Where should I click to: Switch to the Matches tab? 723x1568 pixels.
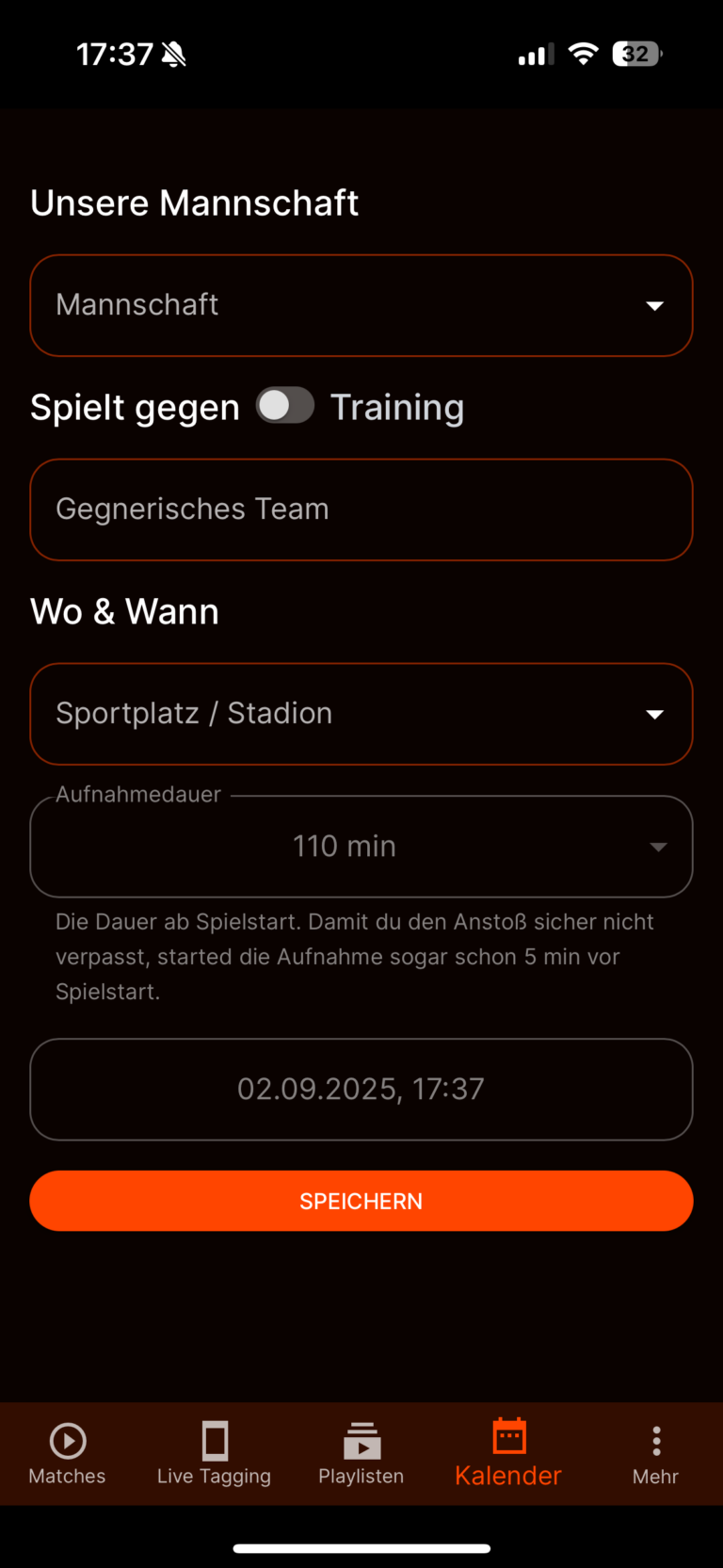point(67,1453)
